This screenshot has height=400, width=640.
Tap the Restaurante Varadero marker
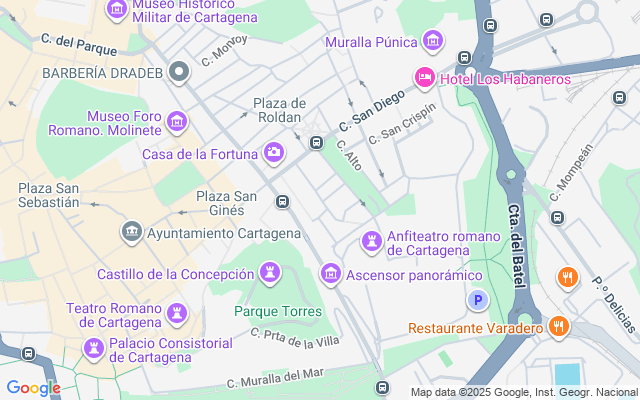coord(558,326)
